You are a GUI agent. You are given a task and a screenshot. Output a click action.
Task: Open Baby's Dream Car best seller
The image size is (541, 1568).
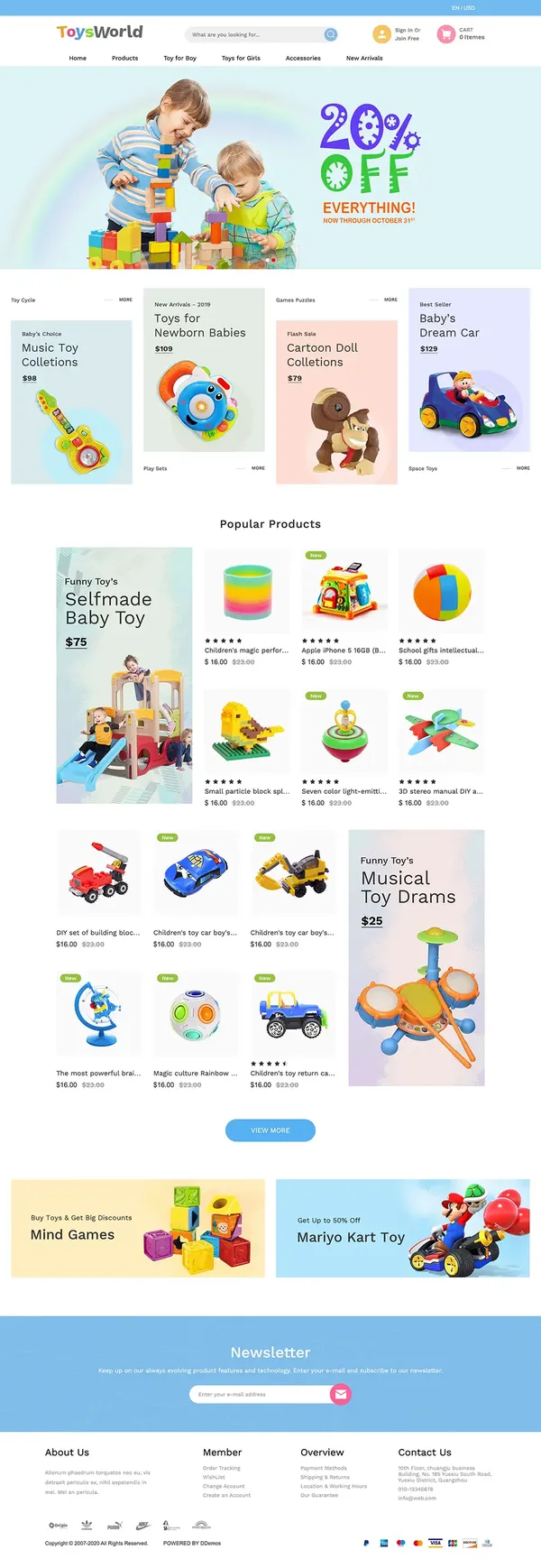(469, 370)
